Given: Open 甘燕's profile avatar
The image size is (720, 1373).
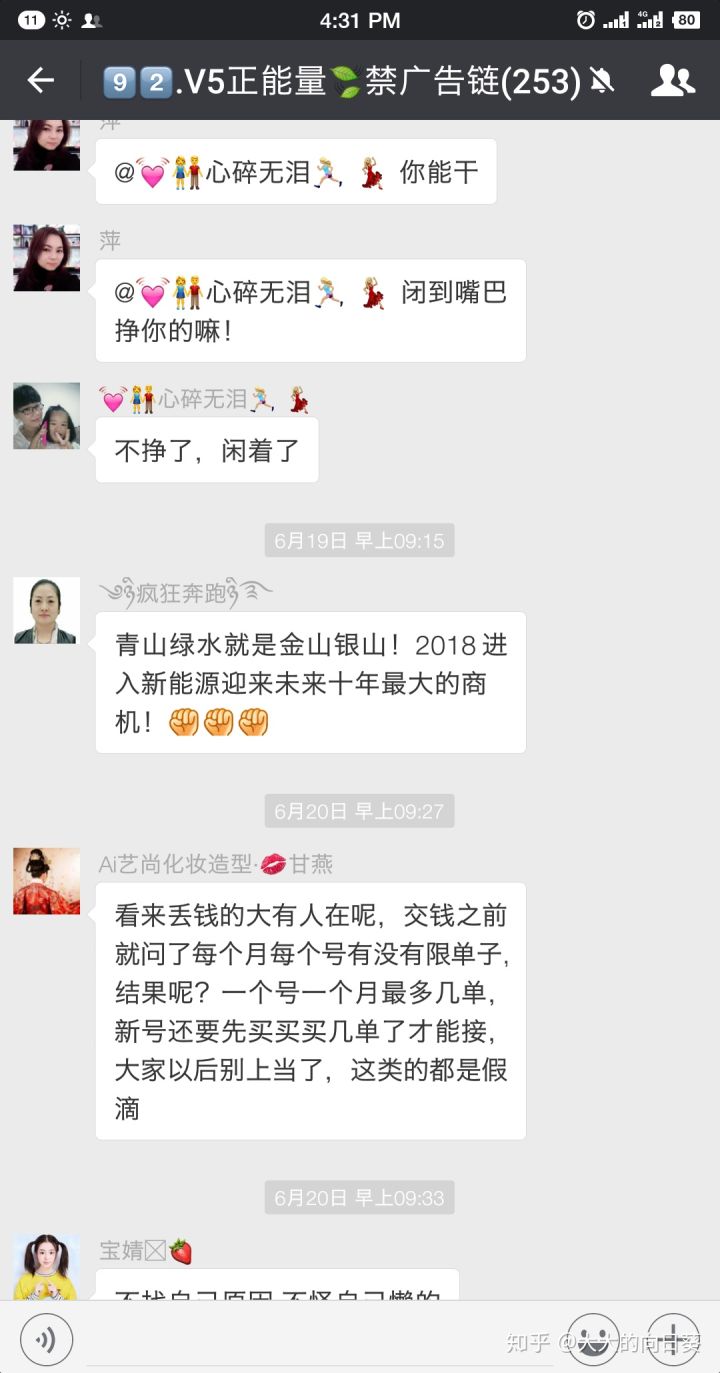Looking at the screenshot, I should click(x=46, y=881).
